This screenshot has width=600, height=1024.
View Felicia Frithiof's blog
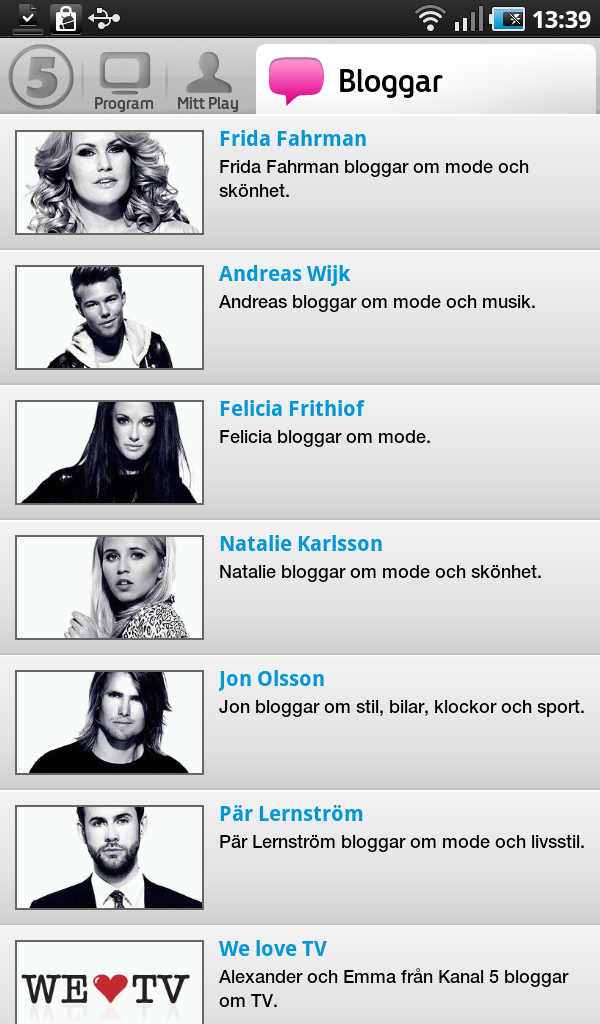[300, 453]
